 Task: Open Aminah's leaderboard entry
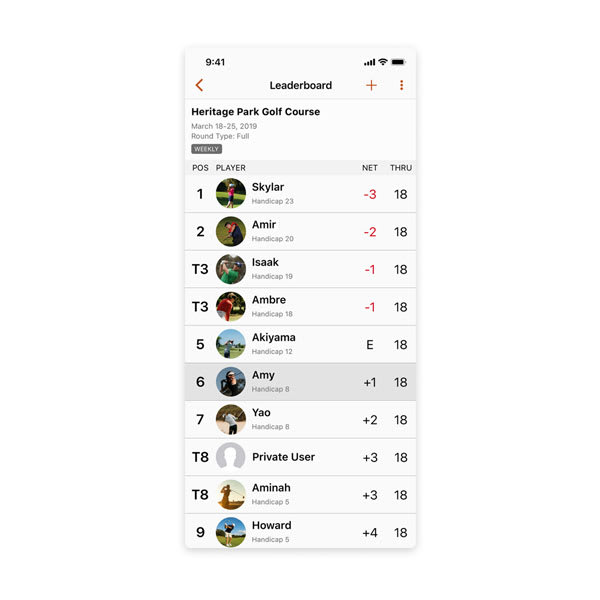(300, 494)
